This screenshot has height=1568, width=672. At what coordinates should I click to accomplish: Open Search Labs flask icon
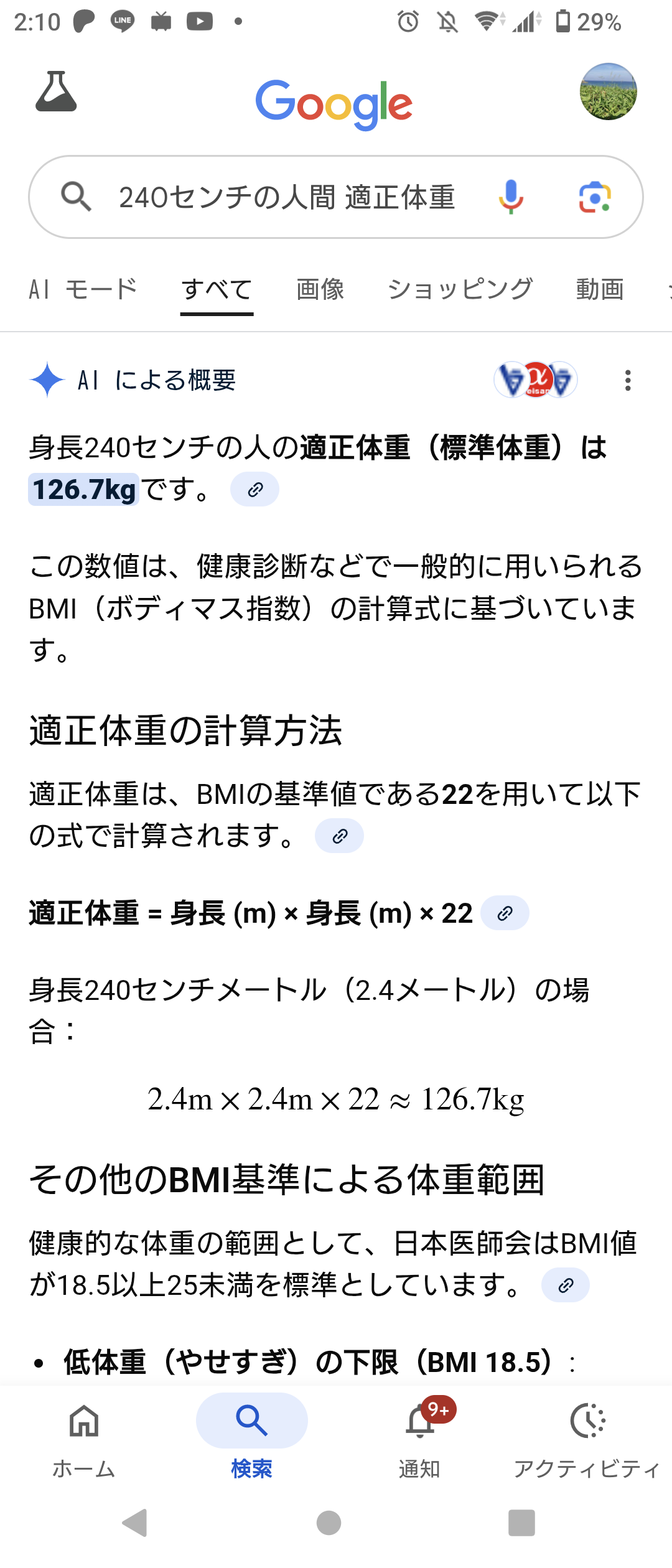coord(56,92)
